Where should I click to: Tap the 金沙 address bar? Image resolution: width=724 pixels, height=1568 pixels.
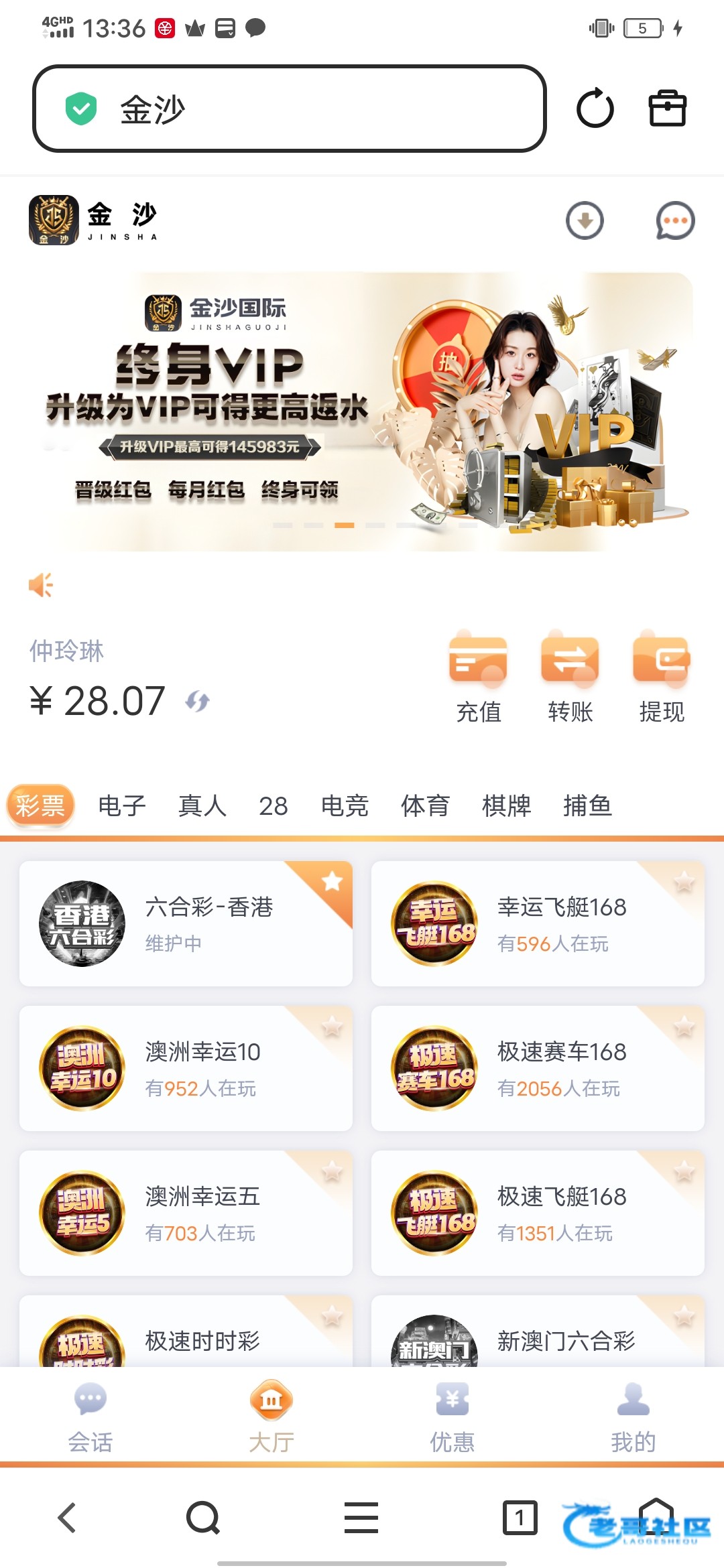(288, 109)
